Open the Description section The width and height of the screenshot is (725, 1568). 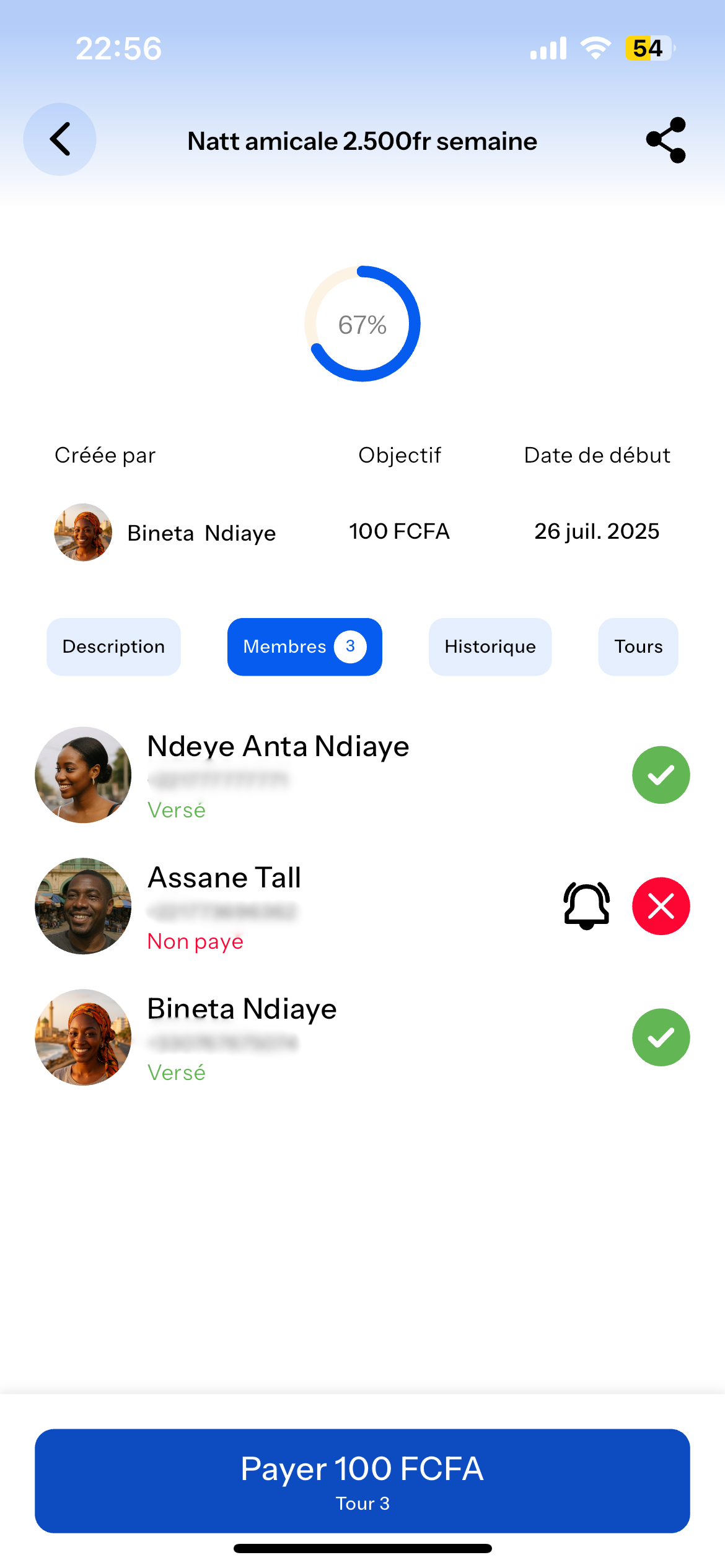pyautogui.click(x=113, y=647)
